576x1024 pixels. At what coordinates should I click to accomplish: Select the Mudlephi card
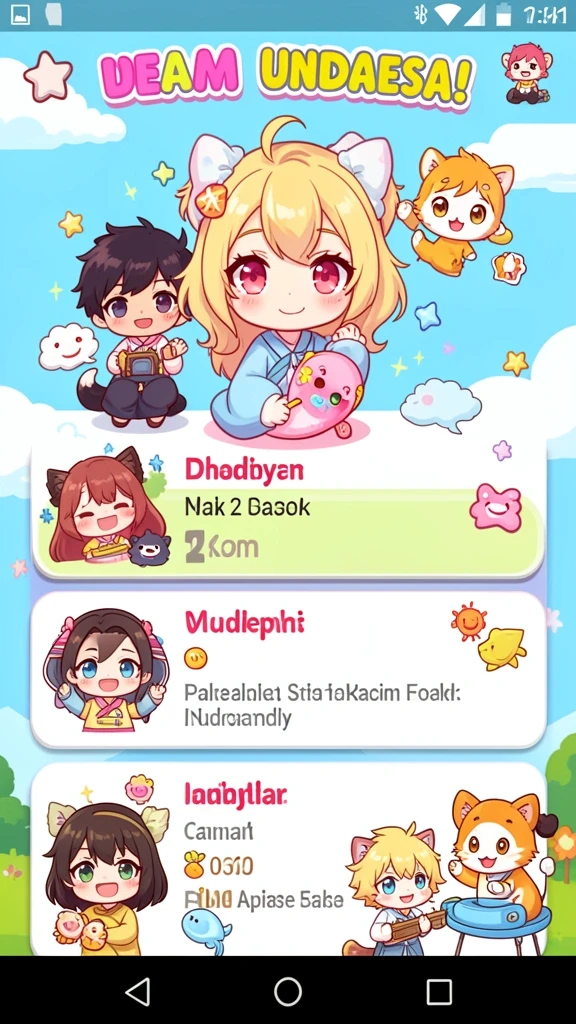tap(288, 669)
